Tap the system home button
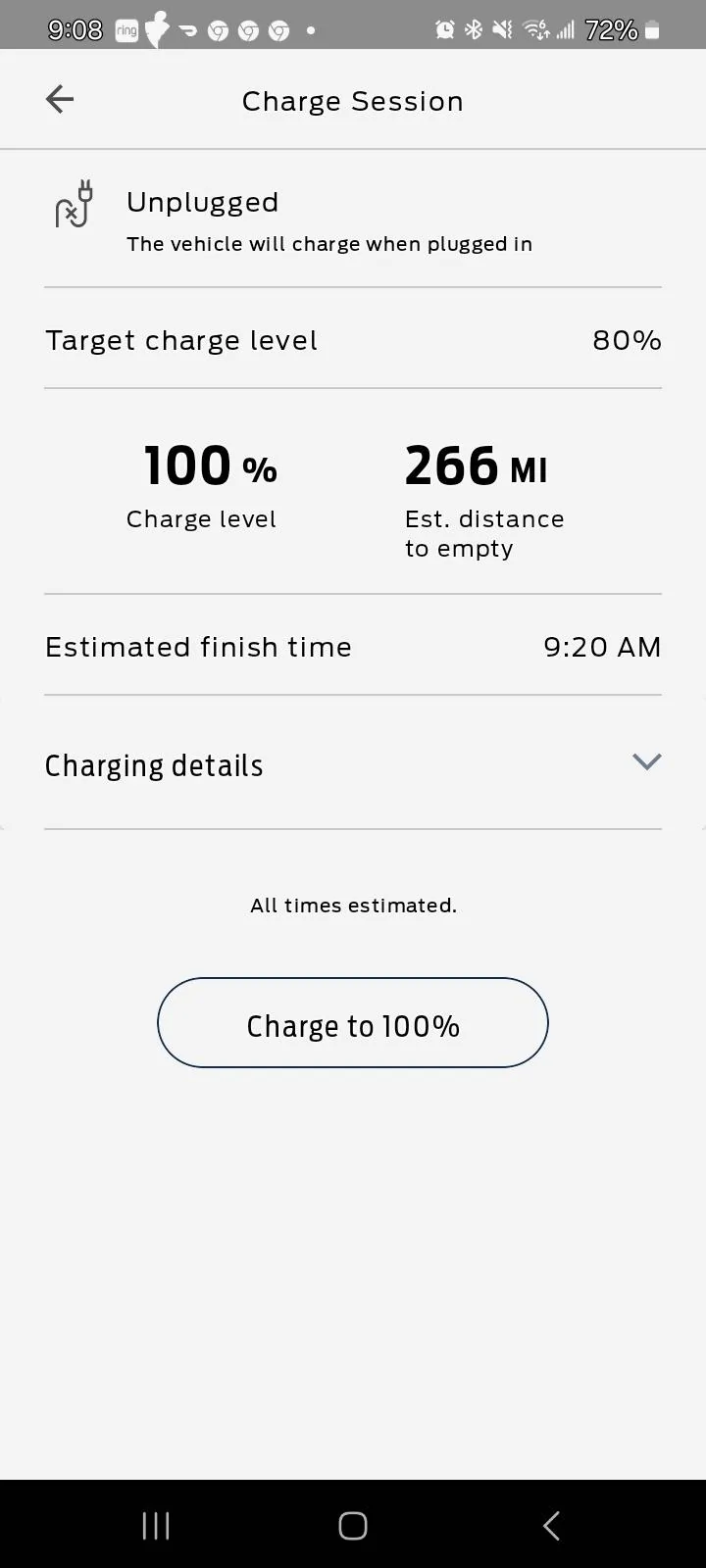Screen dimensions: 706x1568 click(353, 1526)
